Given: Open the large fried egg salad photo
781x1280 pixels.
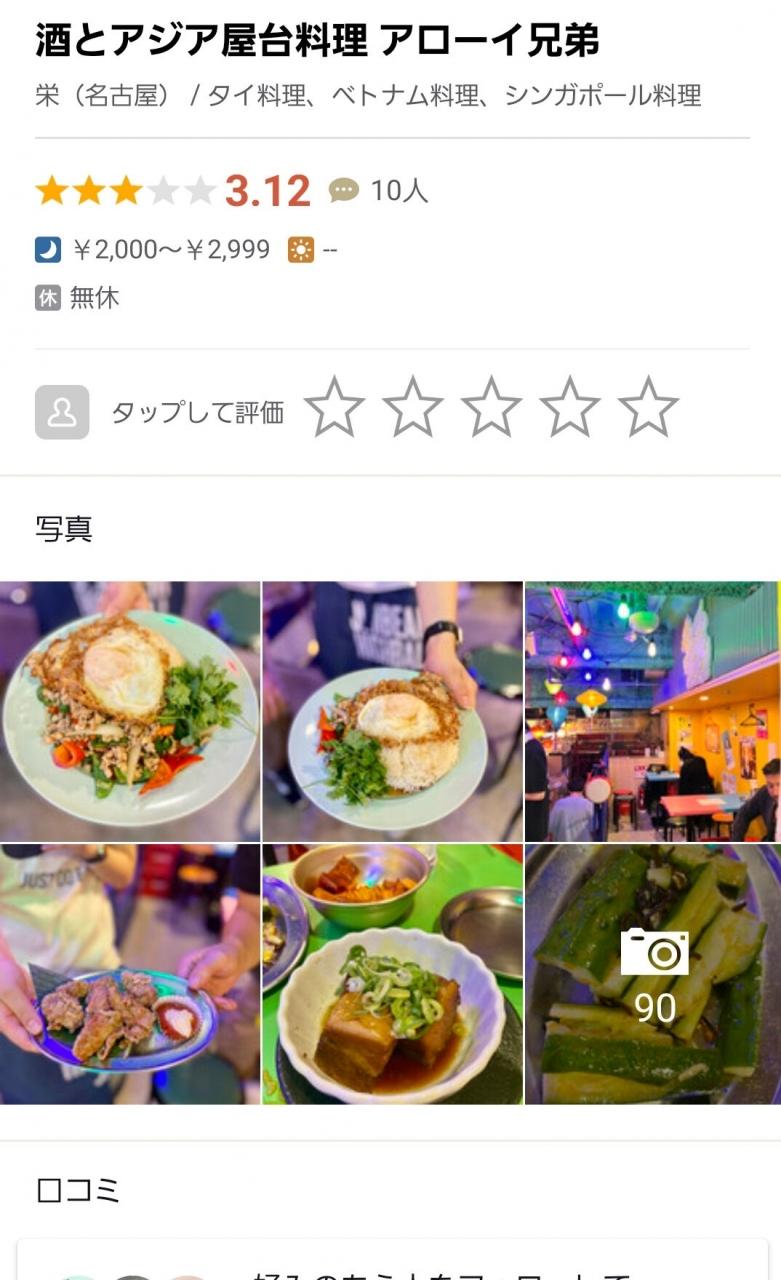Looking at the screenshot, I should (130, 711).
